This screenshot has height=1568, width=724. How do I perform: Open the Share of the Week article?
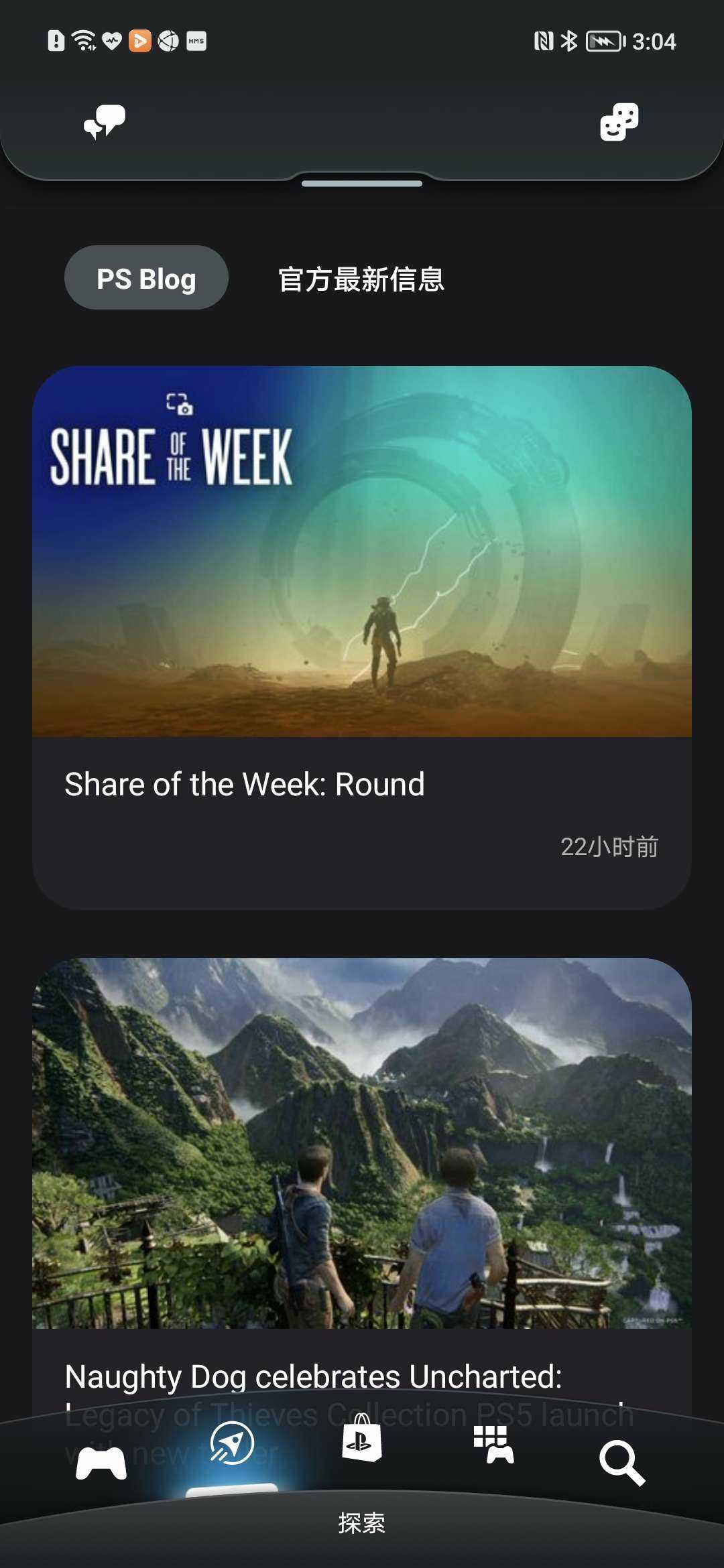(x=362, y=637)
